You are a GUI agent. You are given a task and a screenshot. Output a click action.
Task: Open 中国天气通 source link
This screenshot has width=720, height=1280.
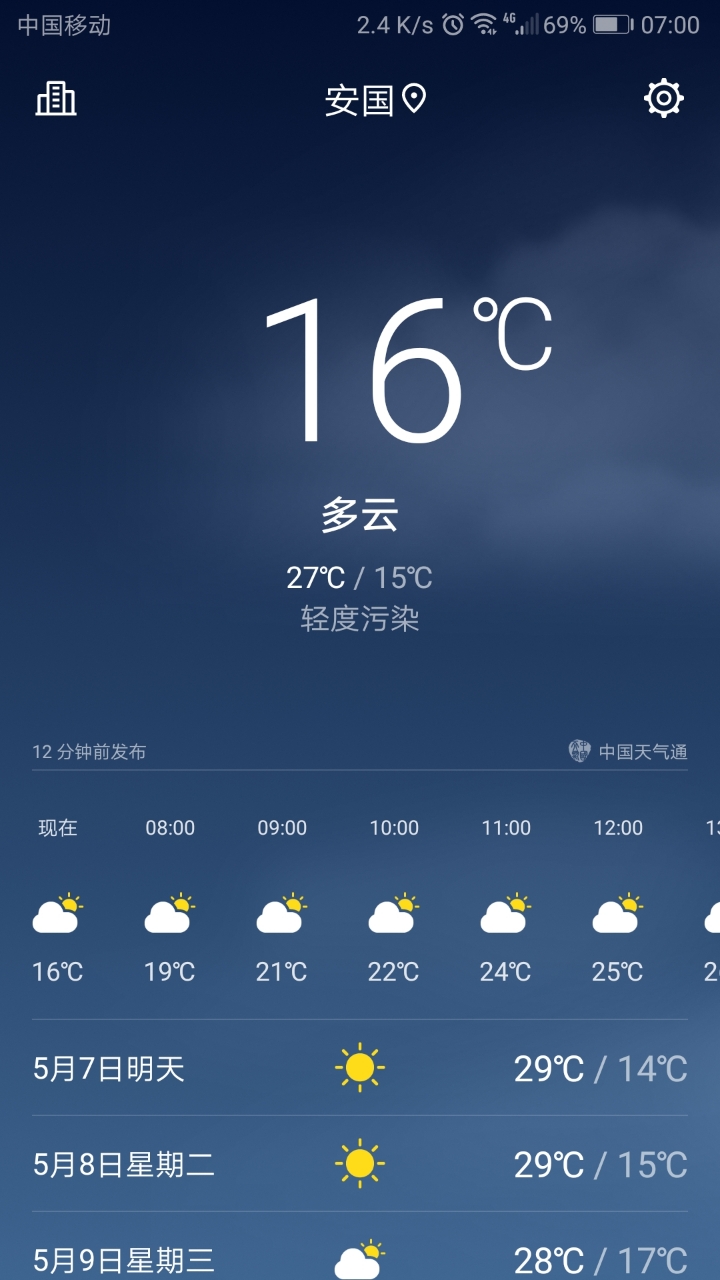[x=629, y=751]
